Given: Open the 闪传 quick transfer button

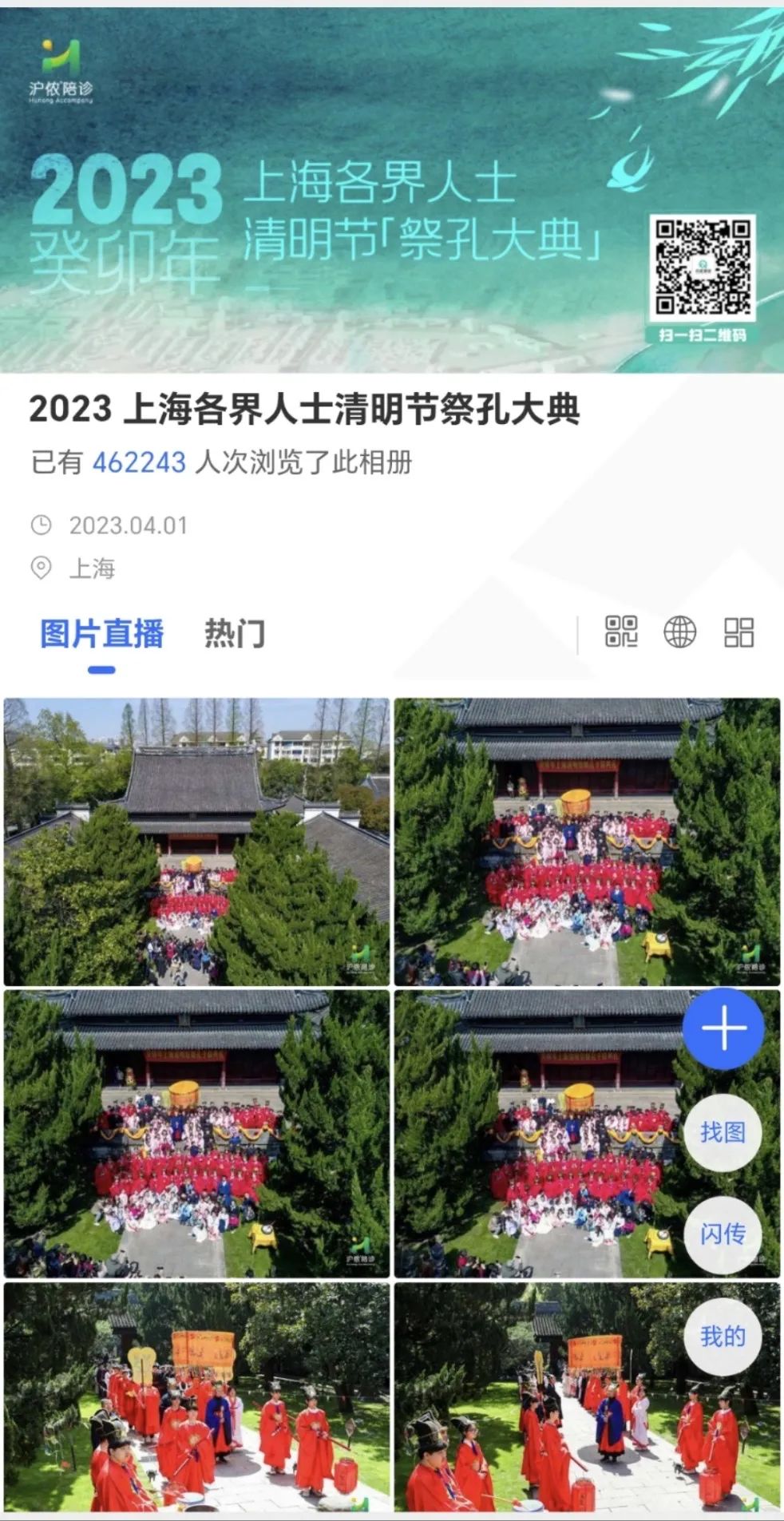Looking at the screenshot, I should (723, 1235).
